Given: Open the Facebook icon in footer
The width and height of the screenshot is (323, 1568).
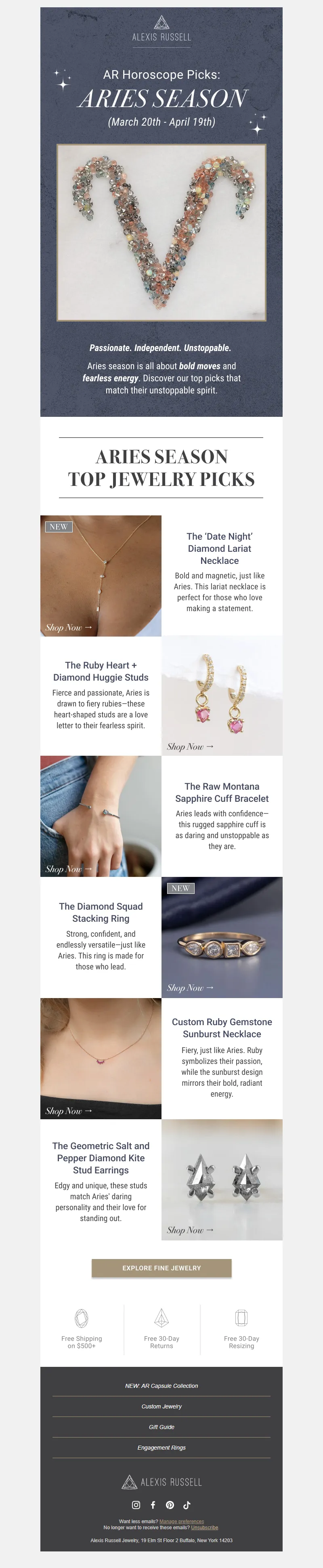Looking at the screenshot, I should point(153,1505).
